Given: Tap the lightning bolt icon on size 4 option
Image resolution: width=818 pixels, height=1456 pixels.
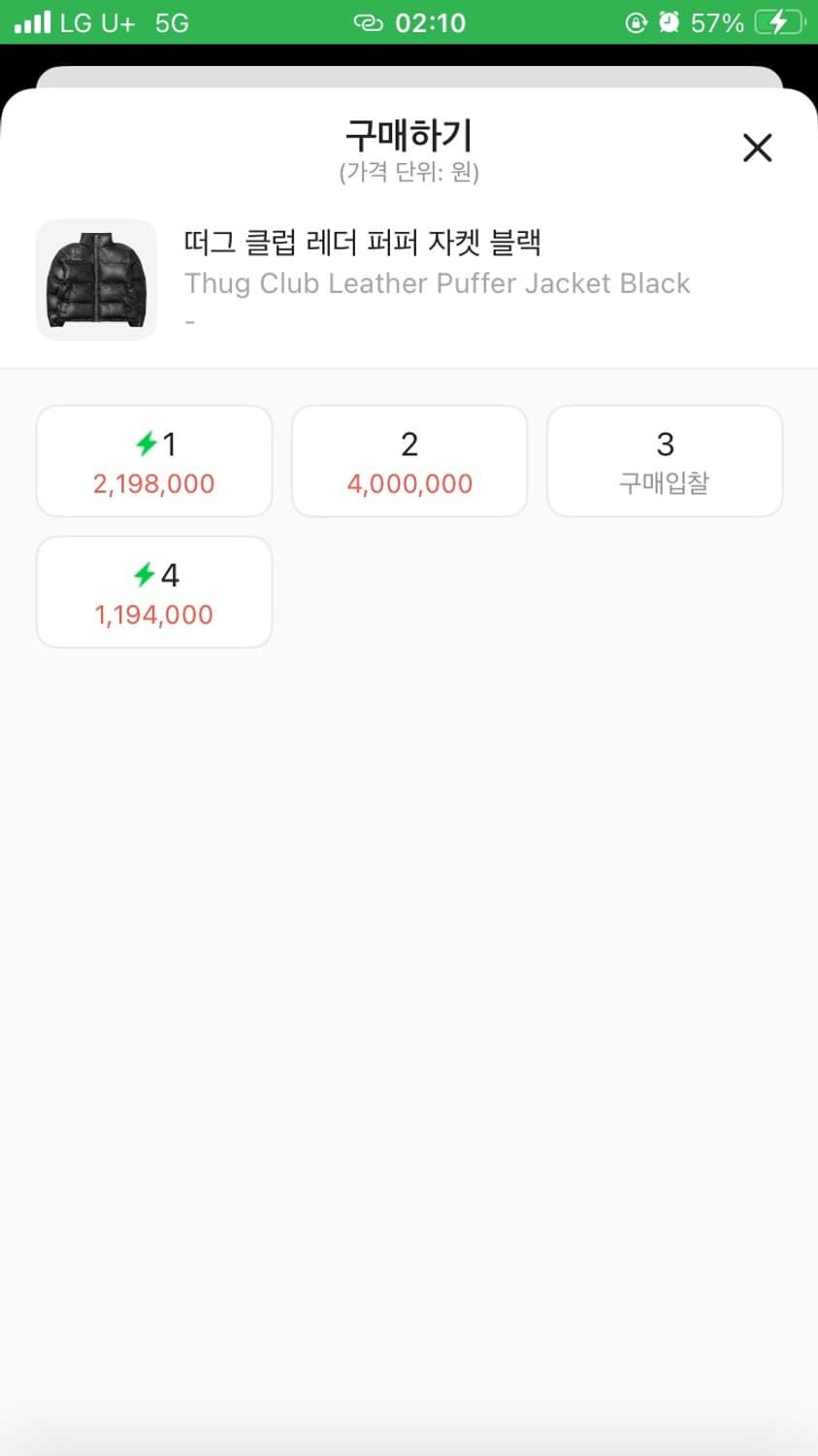Looking at the screenshot, I should tap(144, 575).
